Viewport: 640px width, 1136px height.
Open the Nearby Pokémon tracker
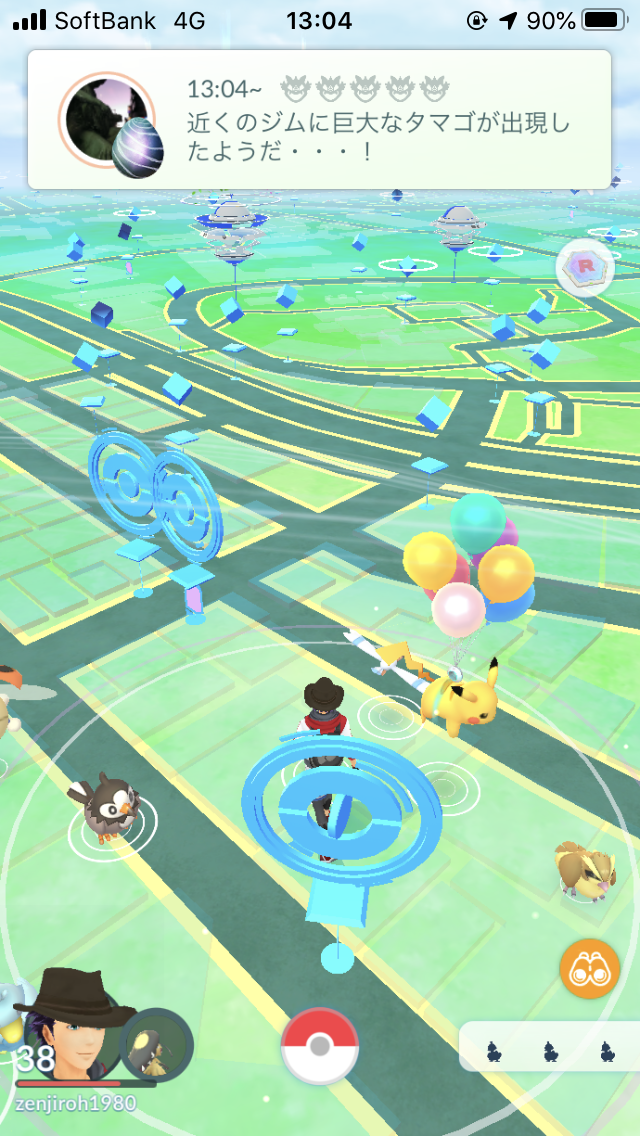[549, 1049]
